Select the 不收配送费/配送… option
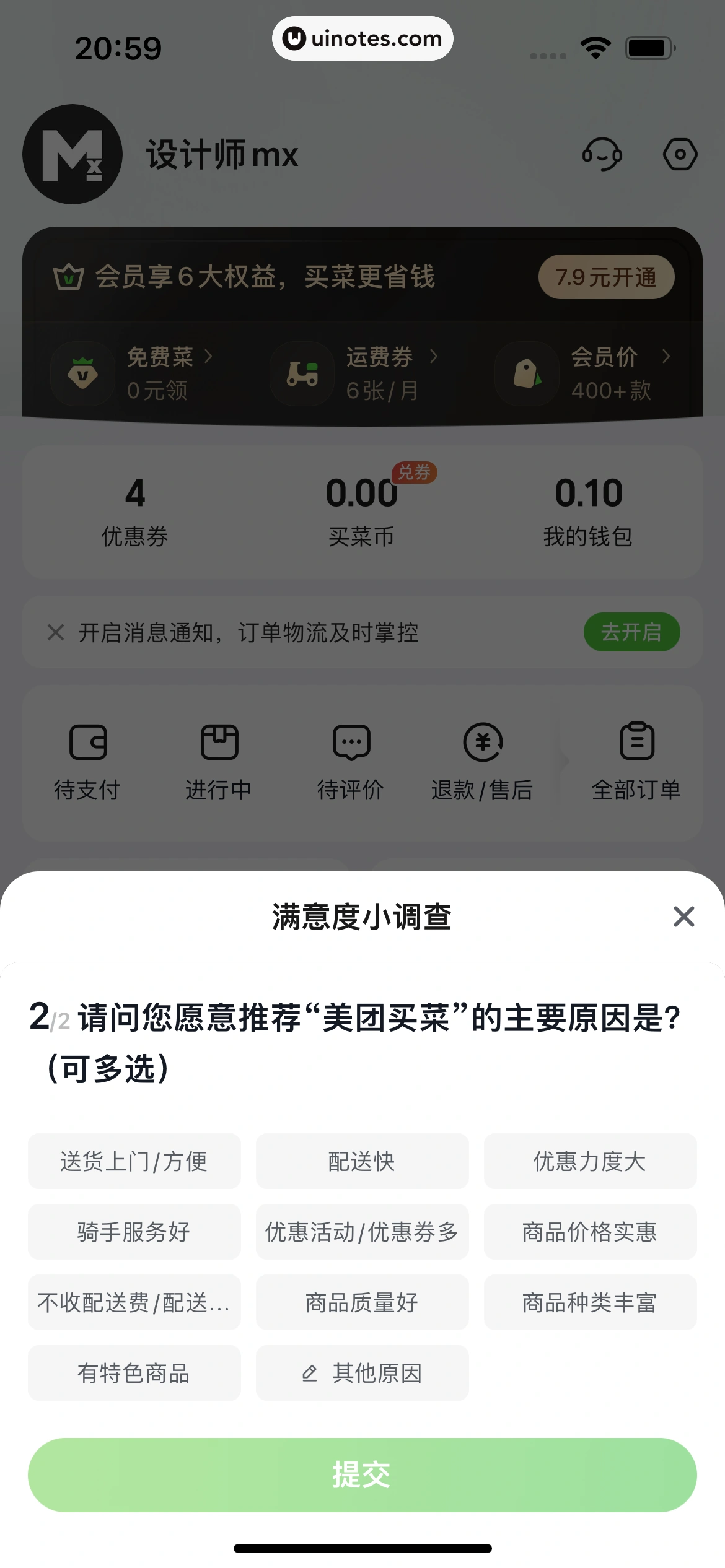 click(x=134, y=1302)
